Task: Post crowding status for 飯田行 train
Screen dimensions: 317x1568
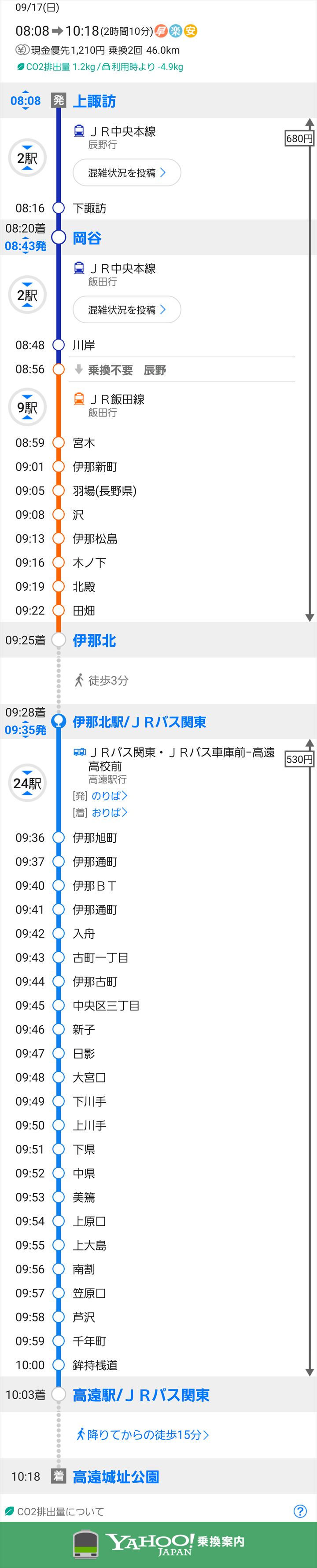Action: click(x=127, y=310)
